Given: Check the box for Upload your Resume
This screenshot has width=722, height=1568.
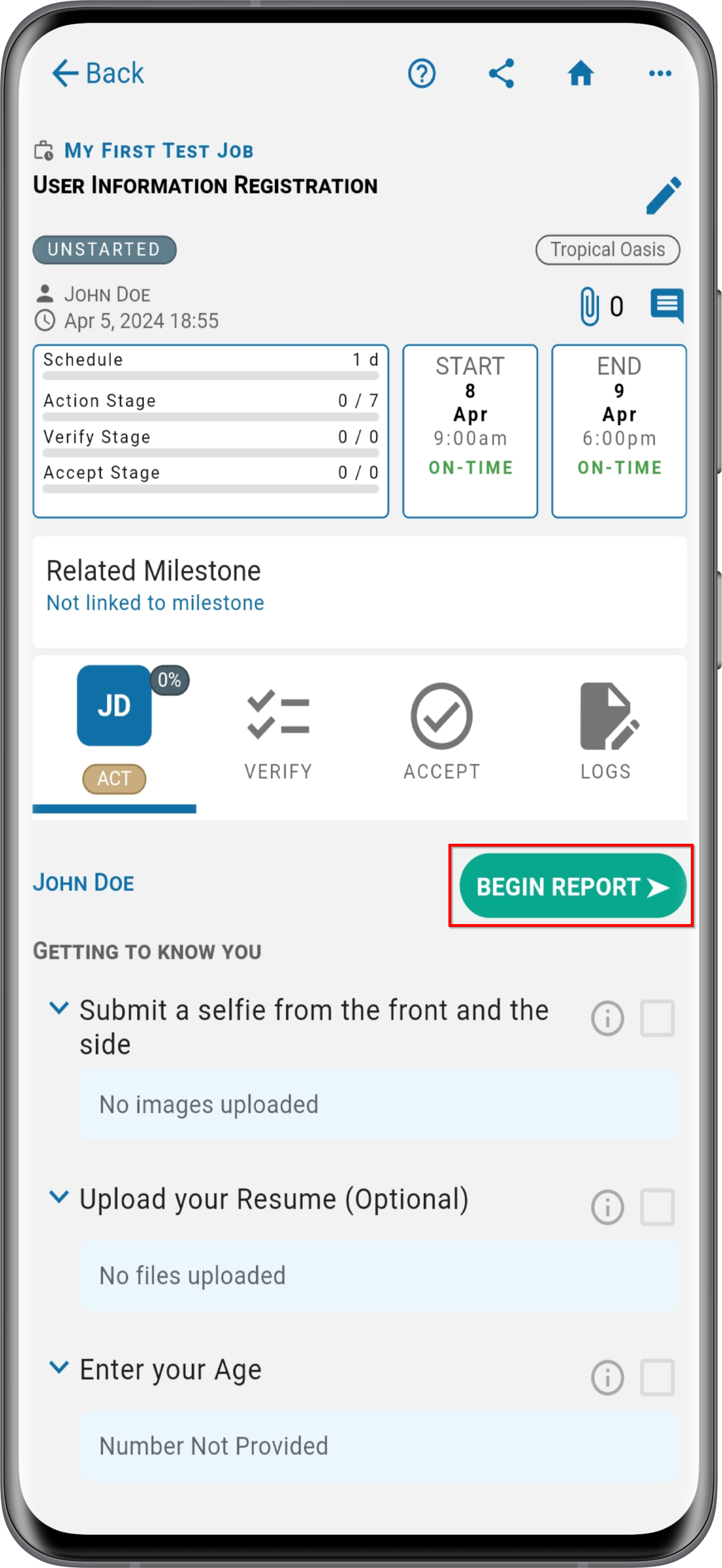Looking at the screenshot, I should [x=657, y=1207].
